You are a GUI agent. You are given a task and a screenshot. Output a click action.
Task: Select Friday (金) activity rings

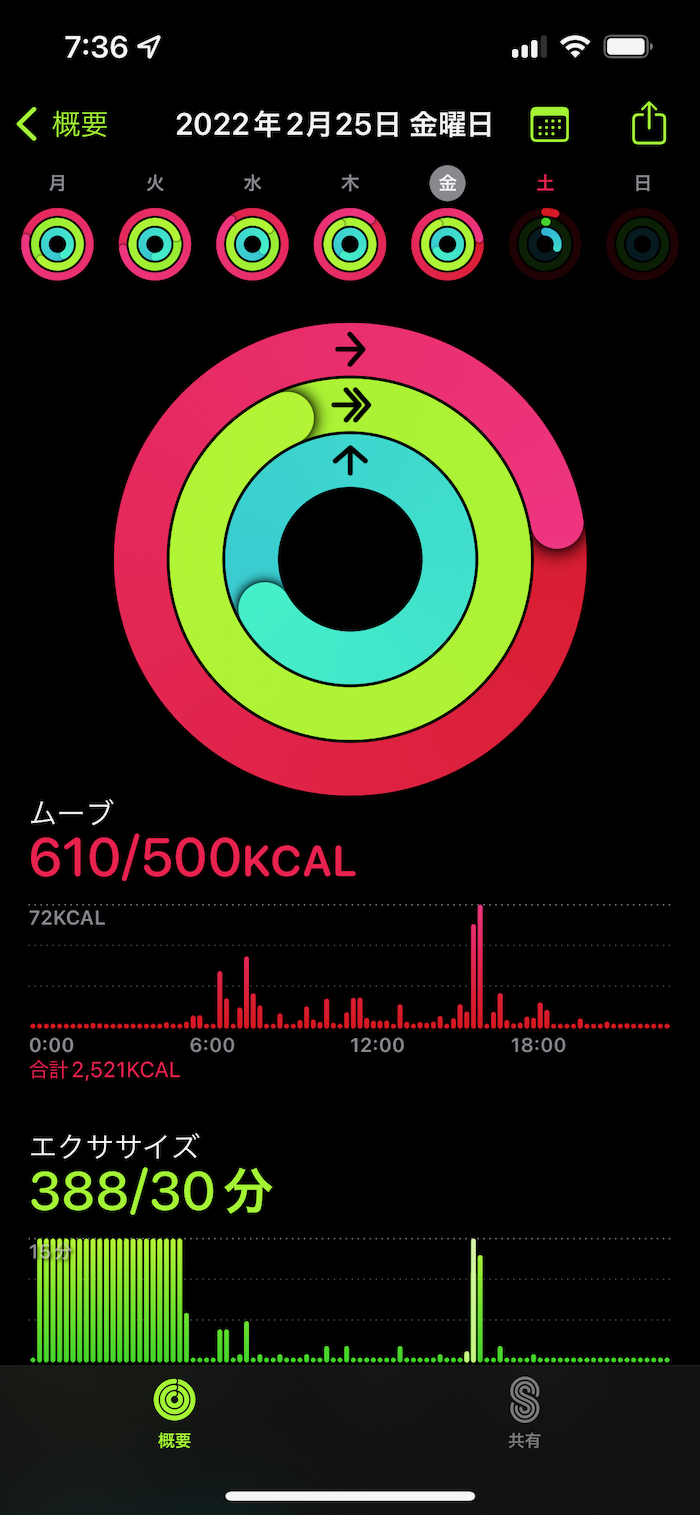click(x=447, y=244)
